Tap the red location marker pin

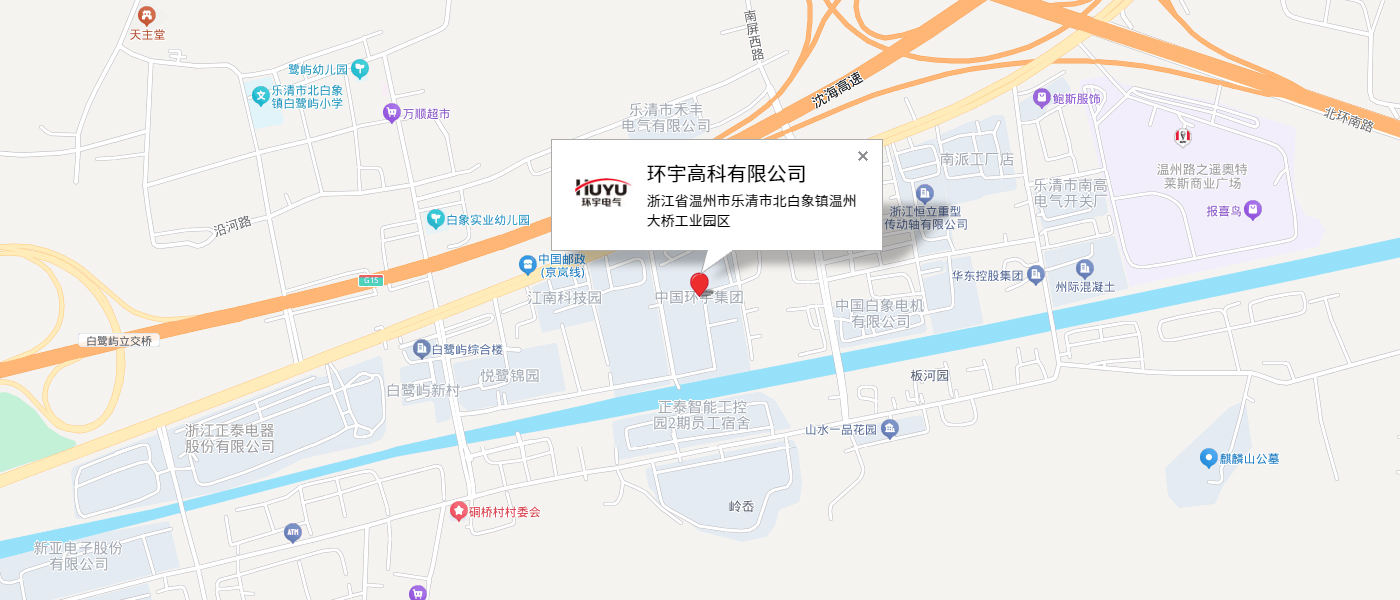point(700,284)
